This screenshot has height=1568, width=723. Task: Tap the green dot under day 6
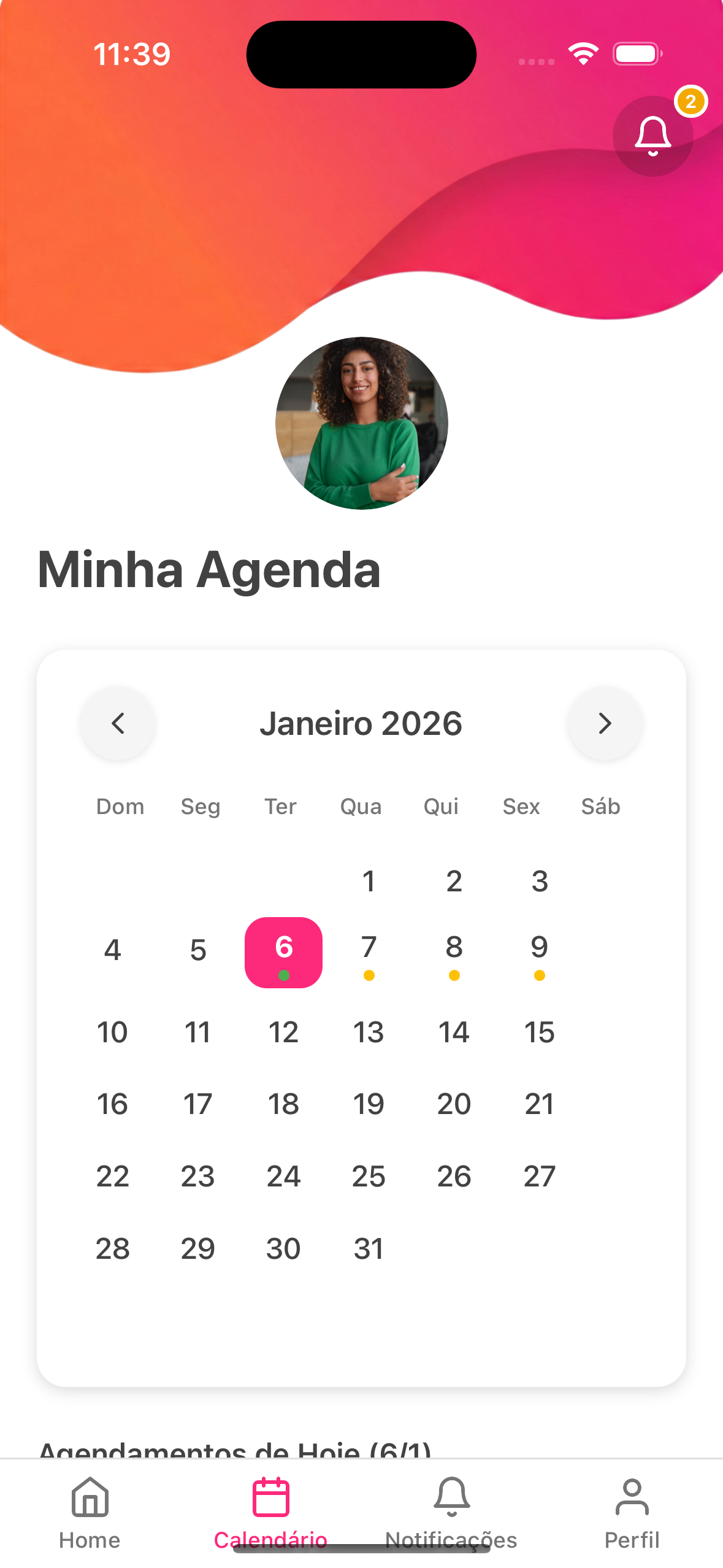coord(283,974)
